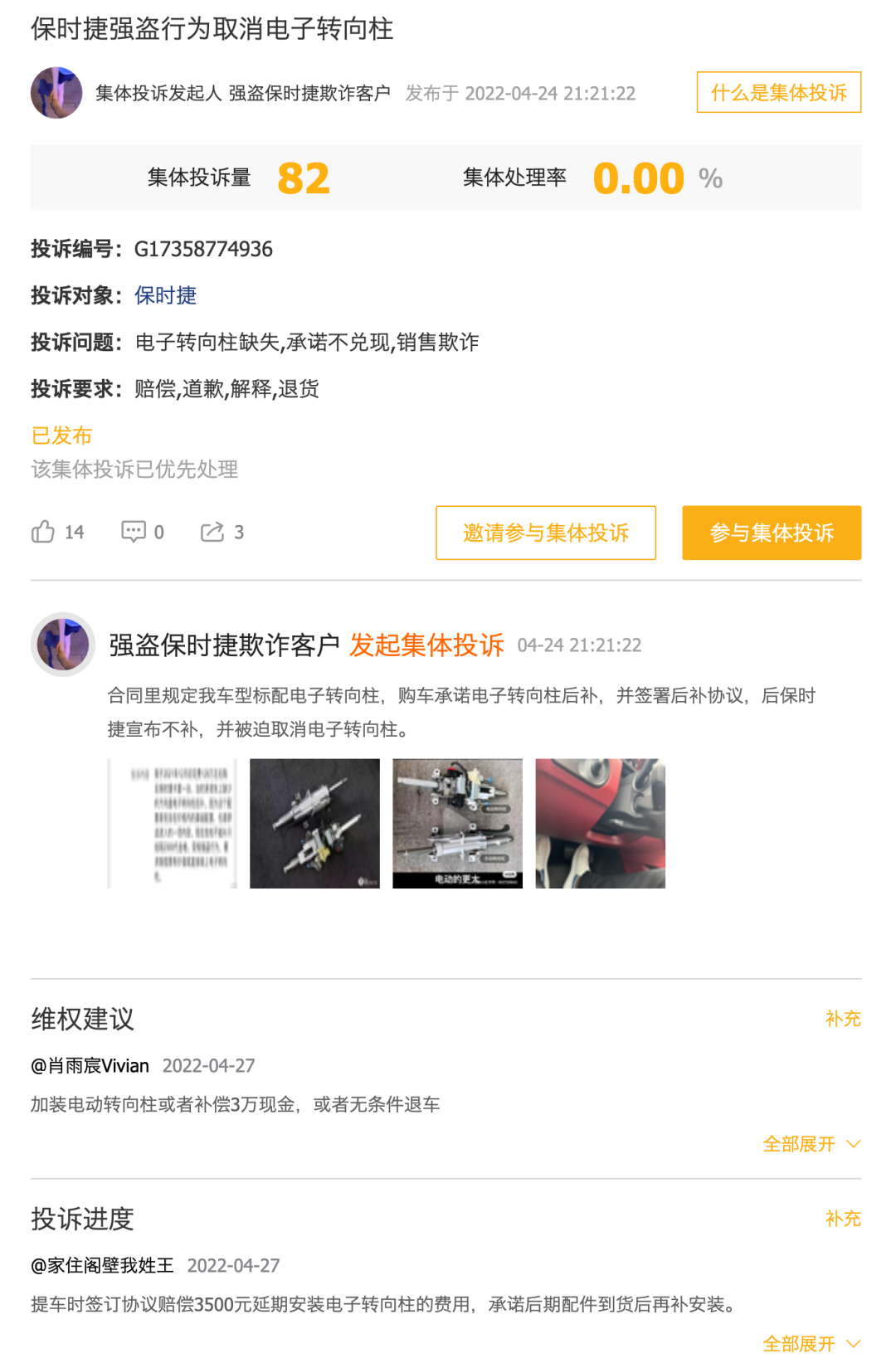Open the comments icon
Viewport: 896px width, 1363px height.
[x=134, y=532]
